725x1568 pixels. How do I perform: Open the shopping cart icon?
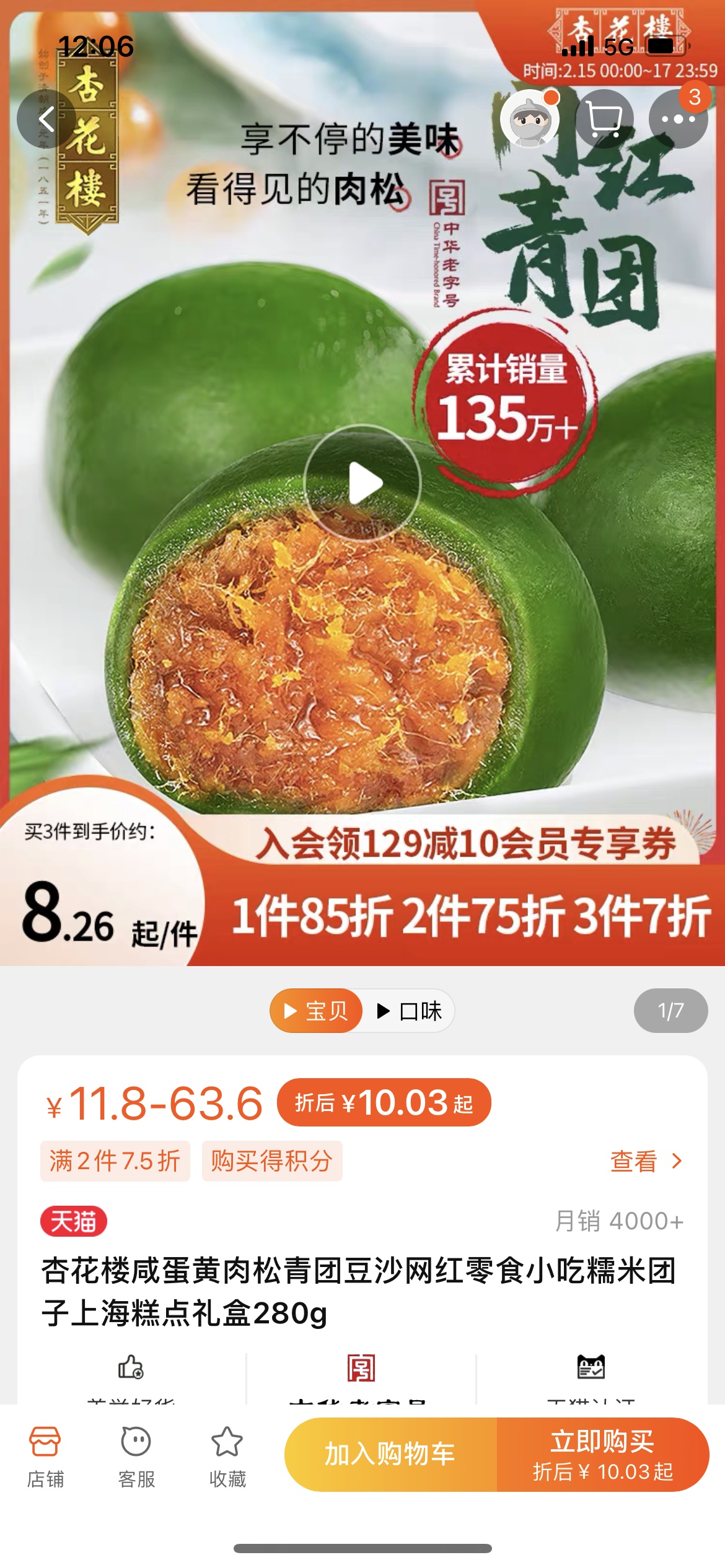(604, 119)
